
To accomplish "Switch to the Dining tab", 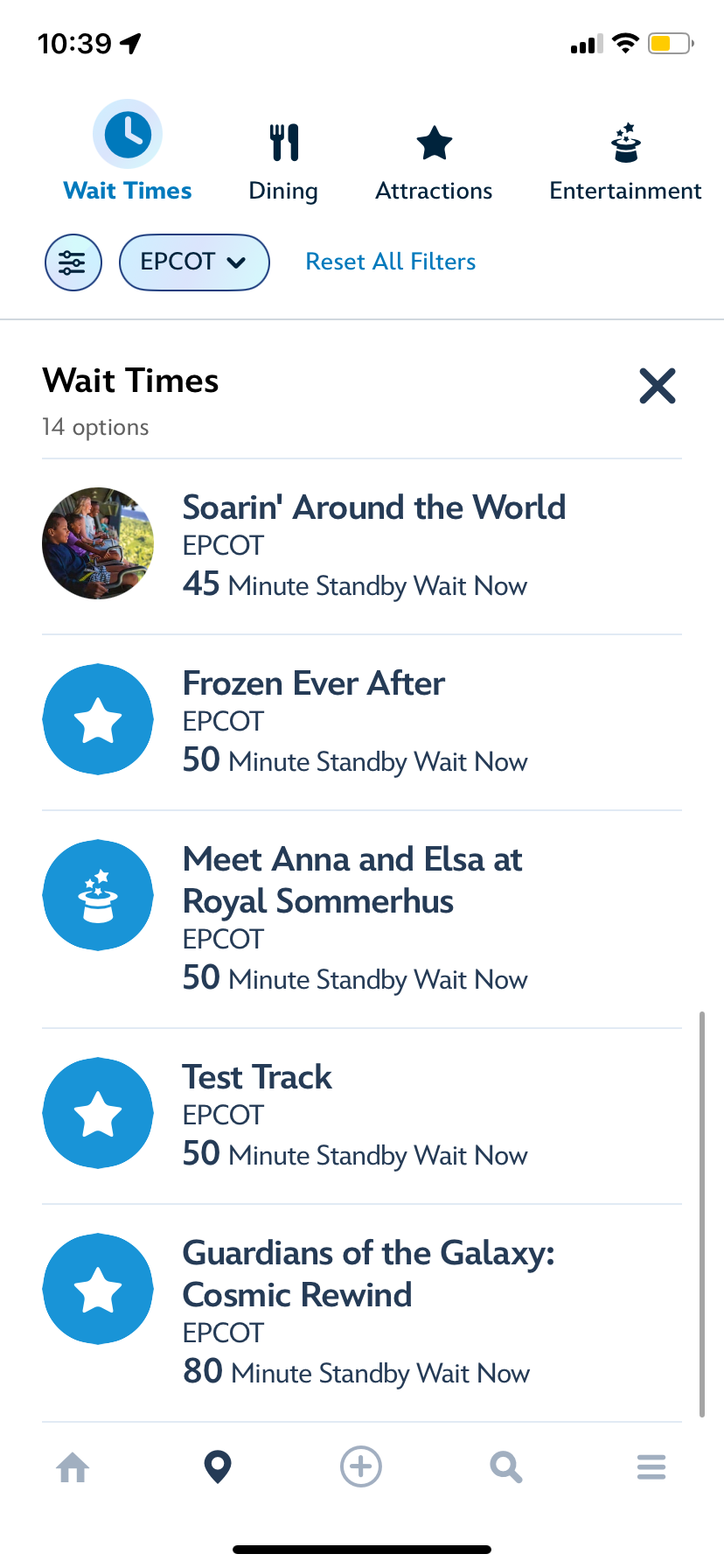I will [283, 162].
